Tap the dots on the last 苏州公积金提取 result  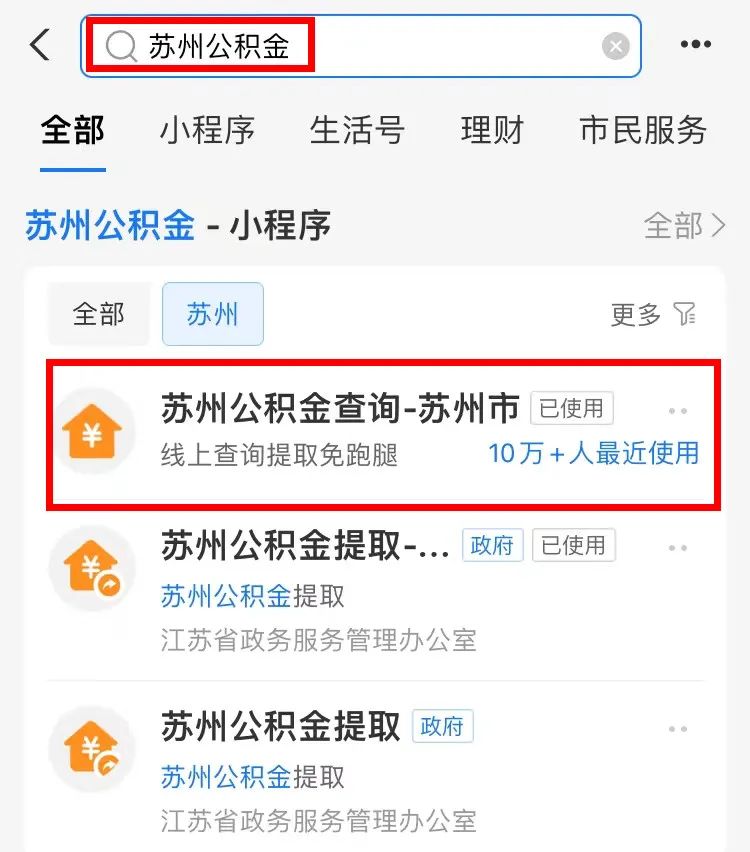[x=678, y=730]
